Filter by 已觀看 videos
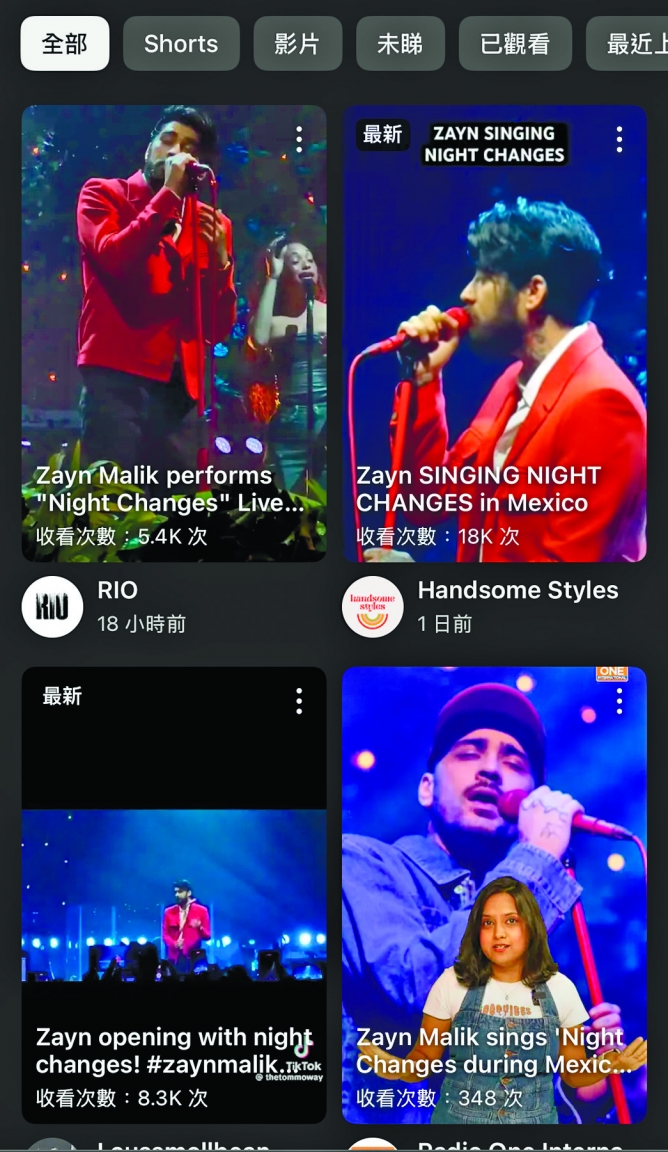 515,44
